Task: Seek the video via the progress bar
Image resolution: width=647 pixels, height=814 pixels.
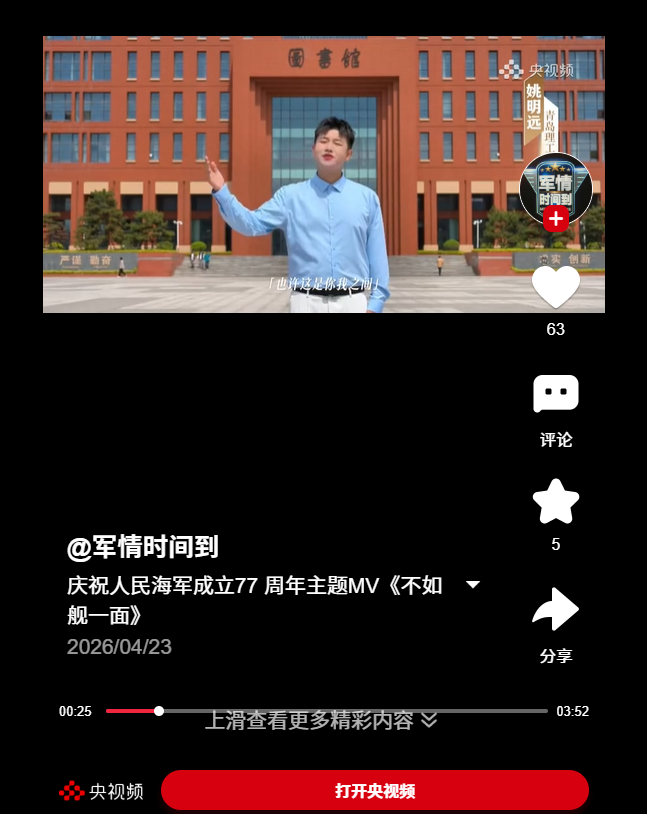Action: tap(326, 711)
